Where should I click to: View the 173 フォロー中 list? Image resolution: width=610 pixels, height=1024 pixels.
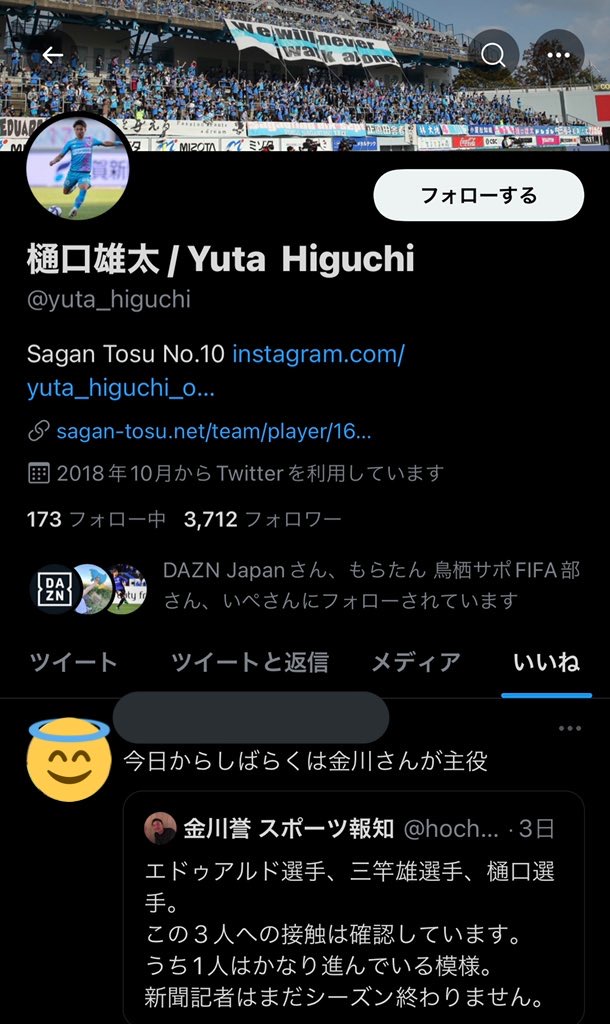(x=96, y=519)
